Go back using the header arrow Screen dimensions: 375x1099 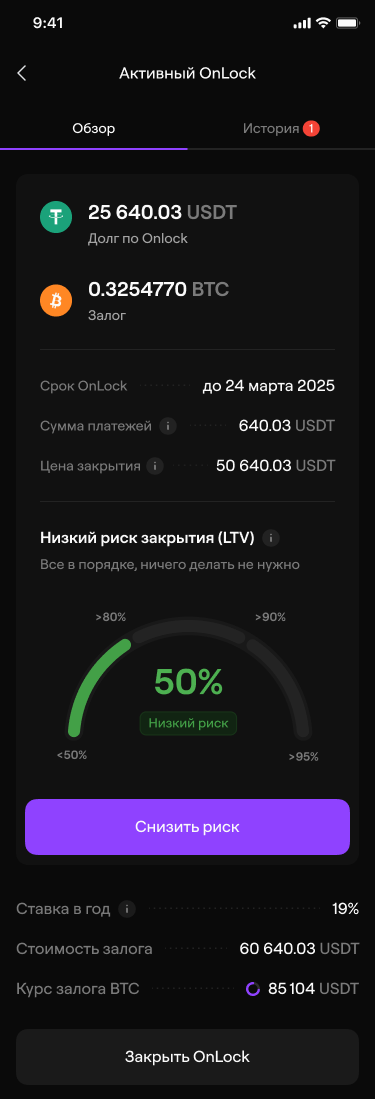[x=22, y=73]
